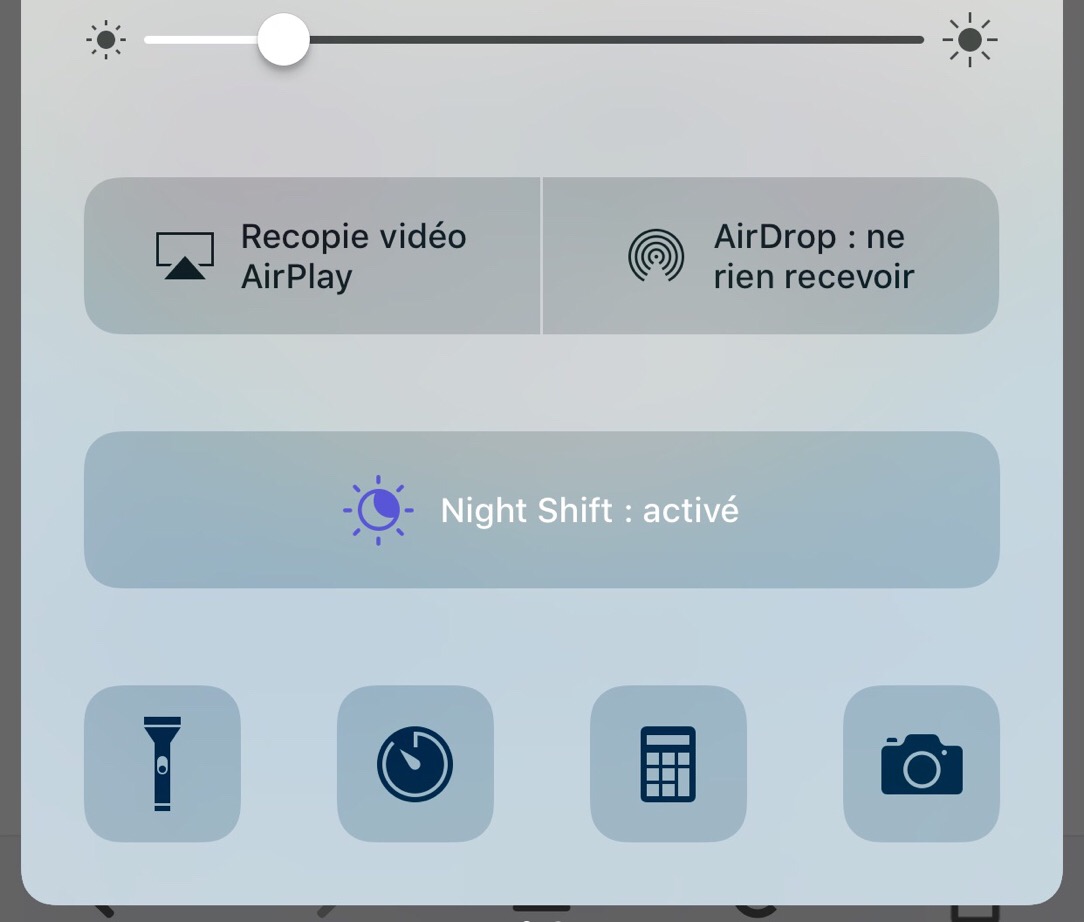1084x922 pixels.
Task: Tap the brightness slider knob
Action: 283,40
